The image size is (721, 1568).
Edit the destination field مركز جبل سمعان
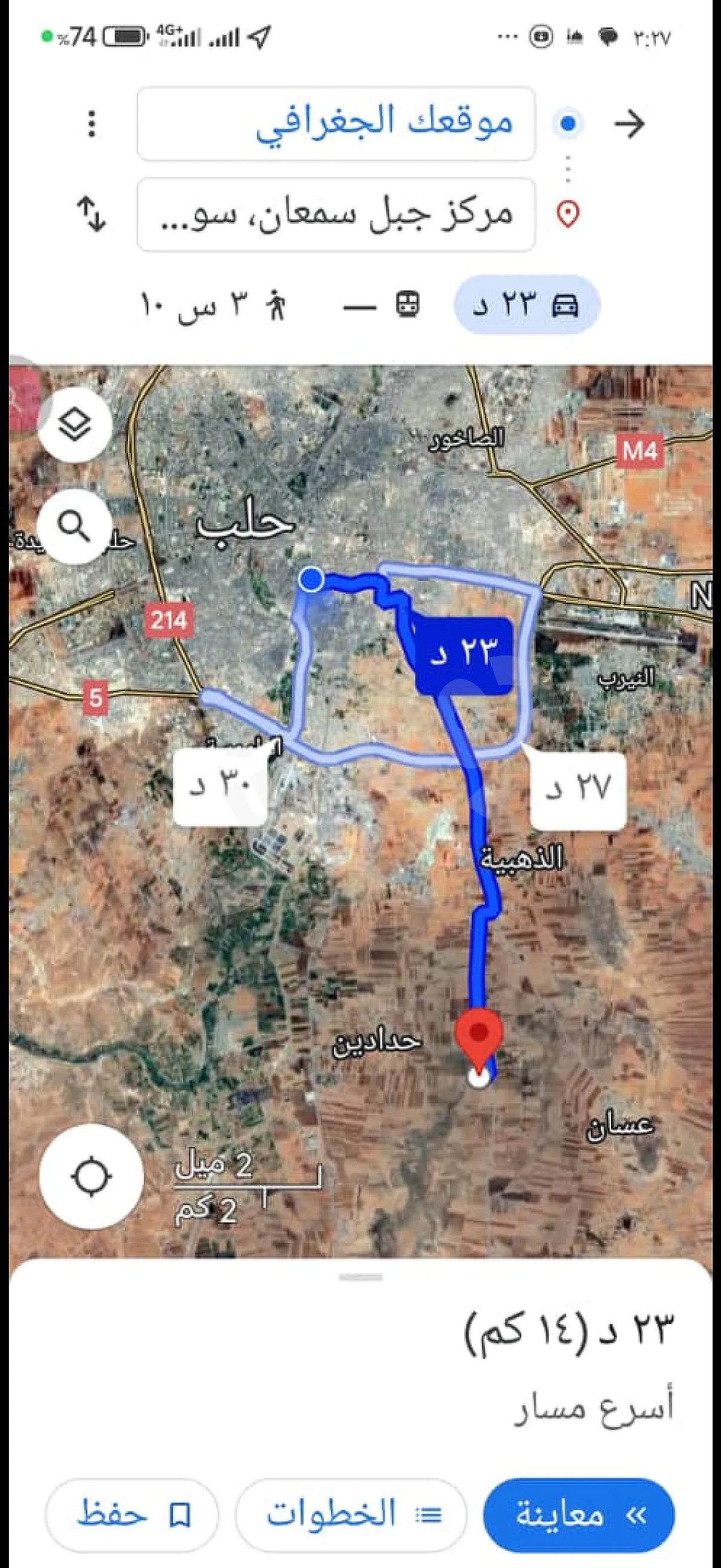point(336,215)
